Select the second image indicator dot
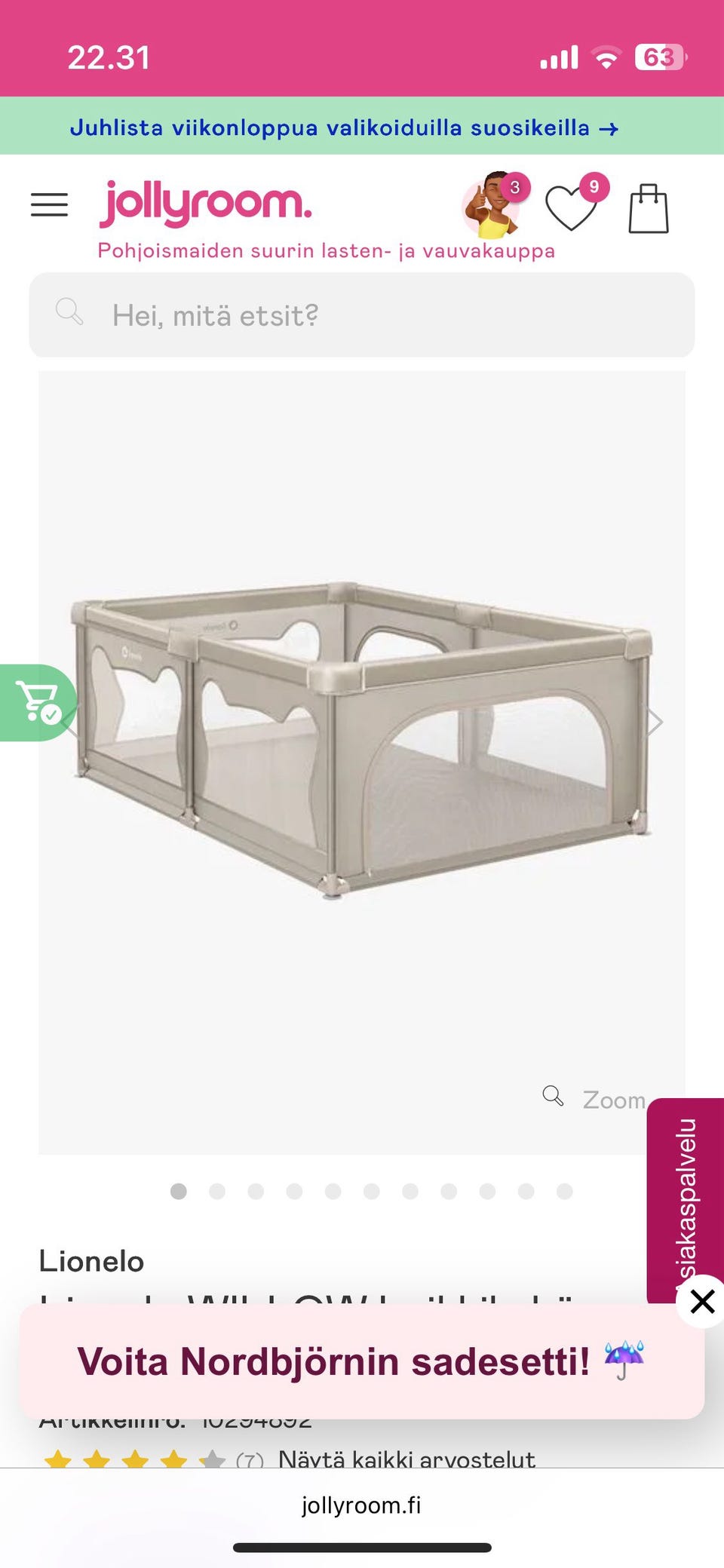Viewport: 724px width, 1568px height. tap(217, 1191)
